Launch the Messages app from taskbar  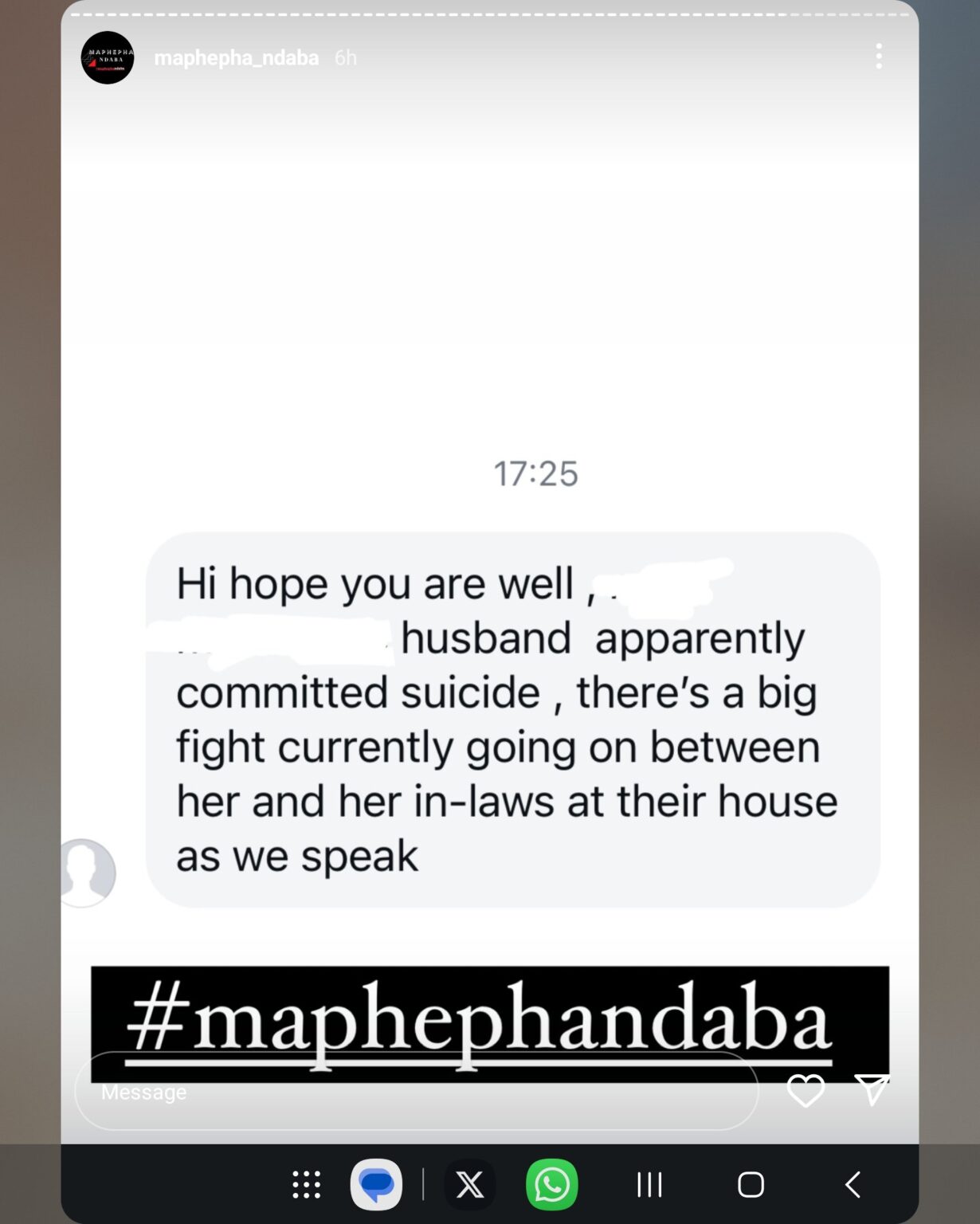[376, 1185]
